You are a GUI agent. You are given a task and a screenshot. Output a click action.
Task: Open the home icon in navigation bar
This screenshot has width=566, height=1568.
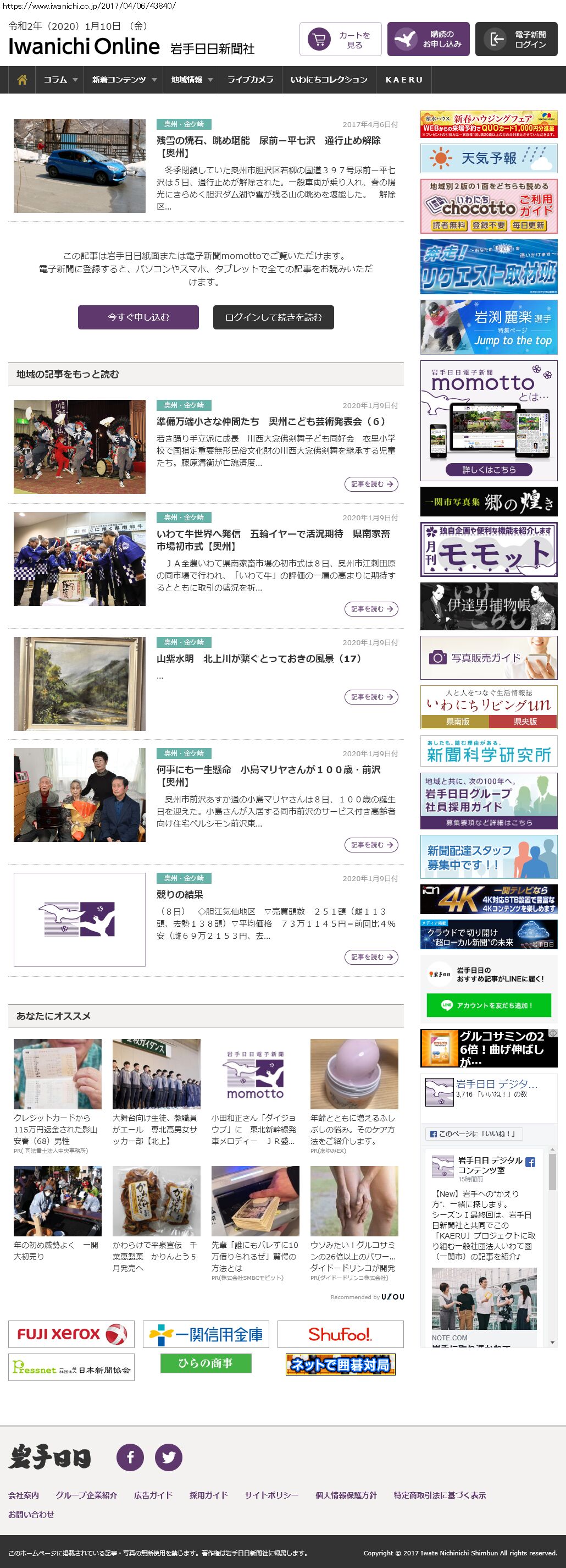click(x=22, y=80)
